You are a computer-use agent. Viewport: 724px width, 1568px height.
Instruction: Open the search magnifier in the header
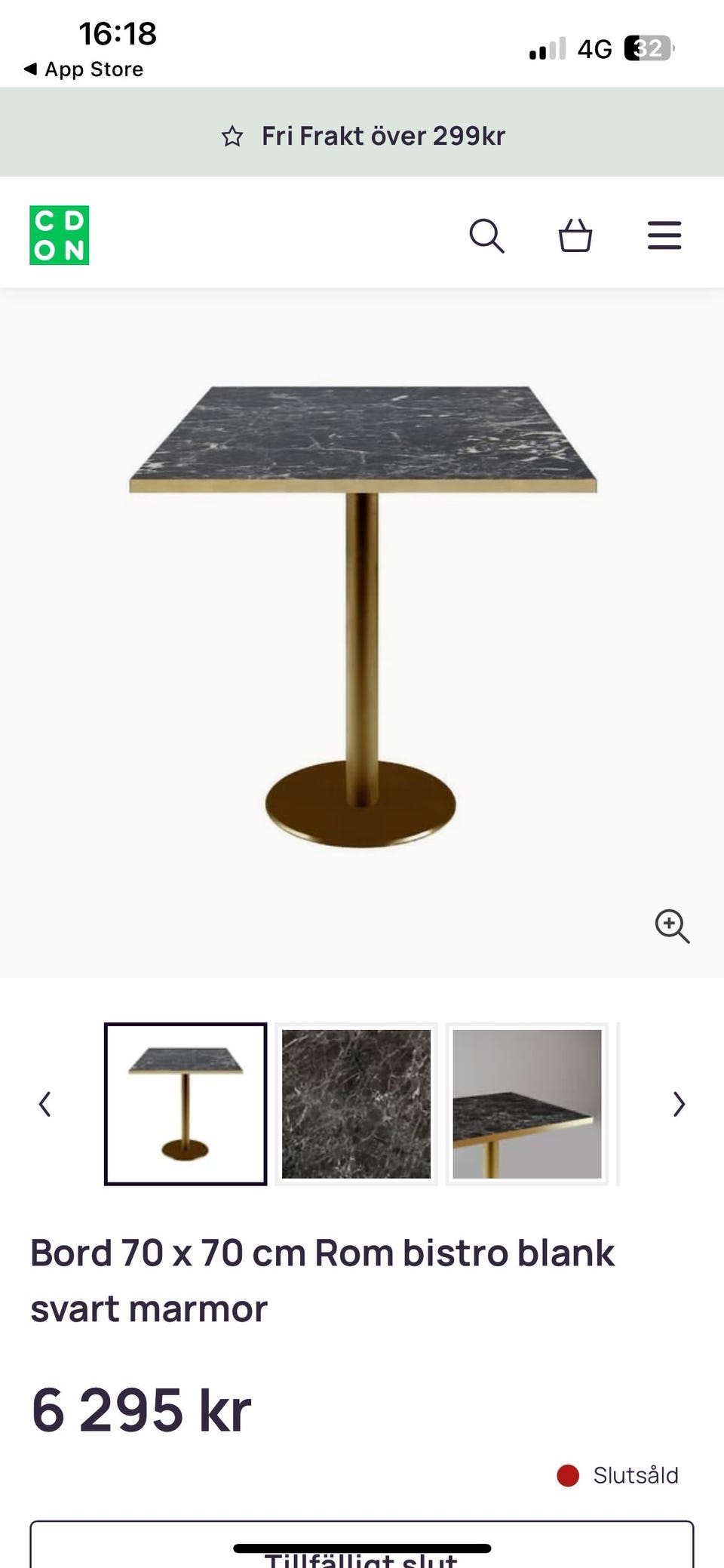486,236
